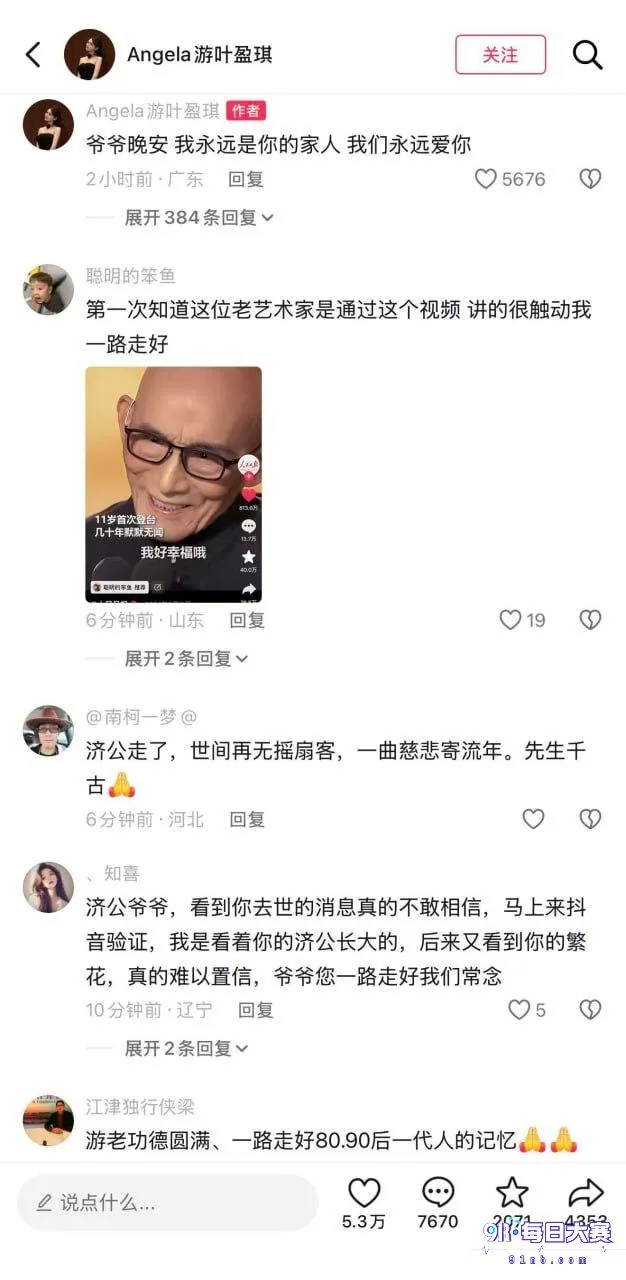This screenshot has height=1280, width=626.
Task: Share the video with the arrow icon
Action: tap(586, 1192)
